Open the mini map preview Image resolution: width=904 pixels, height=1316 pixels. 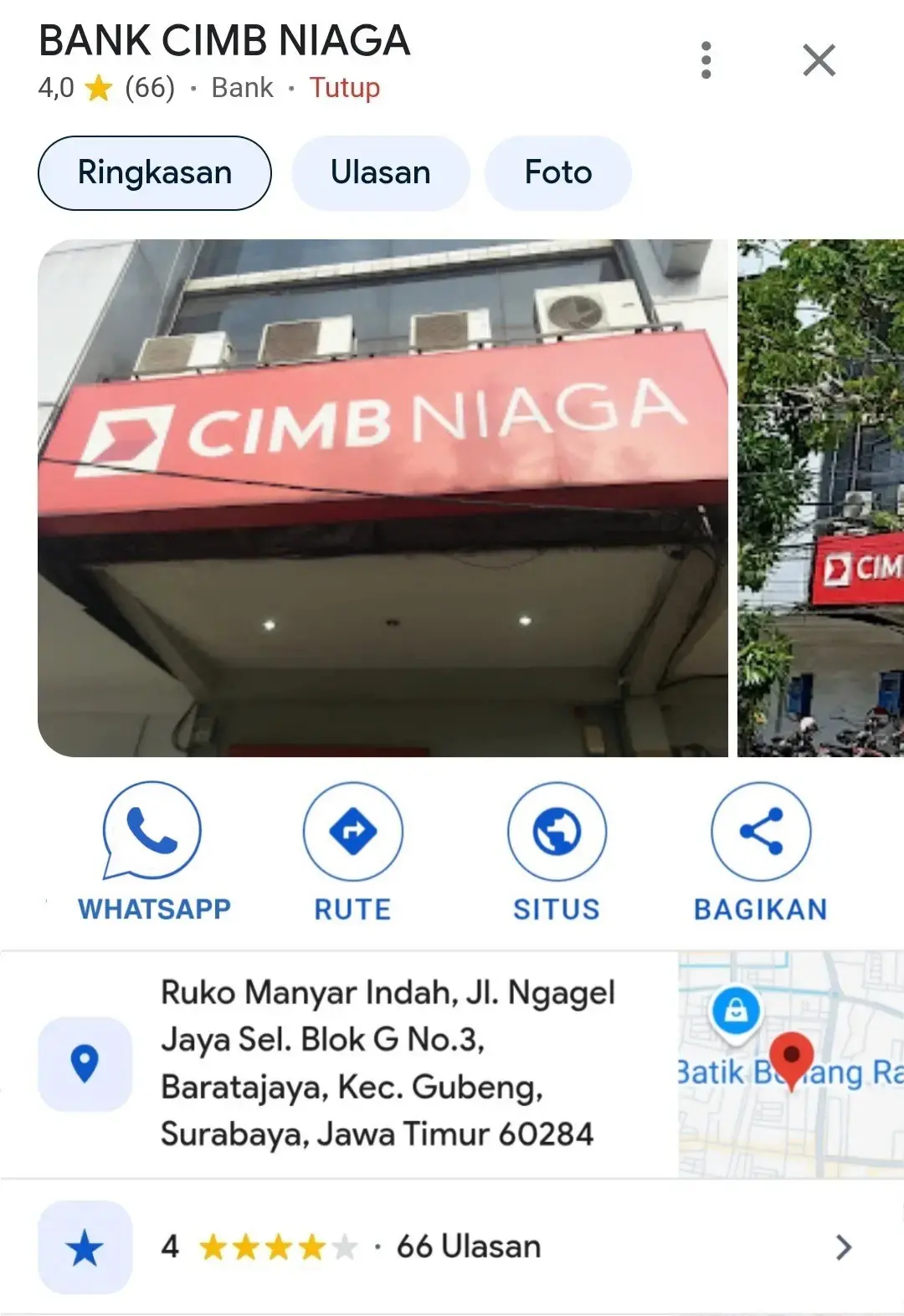click(790, 1064)
